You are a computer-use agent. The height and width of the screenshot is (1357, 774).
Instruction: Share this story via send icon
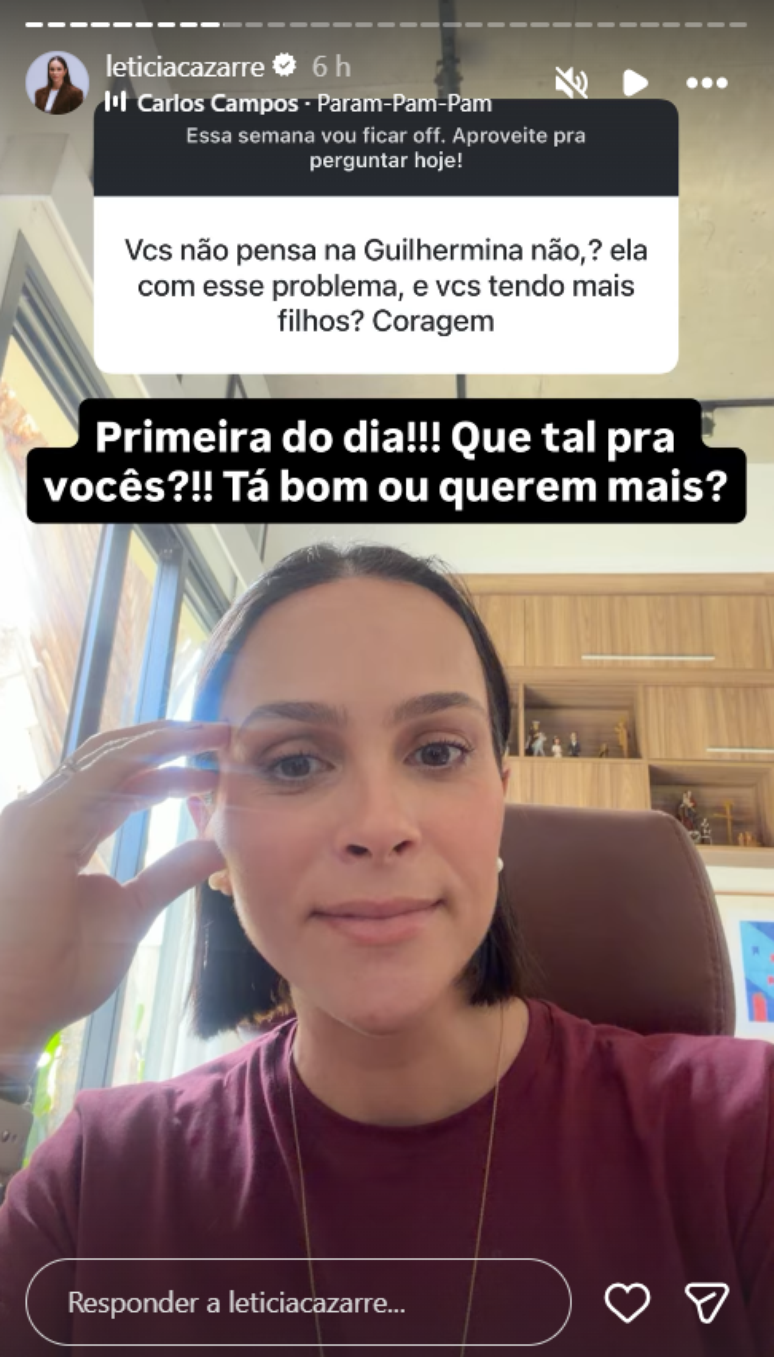pyautogui.click(x=706, y=1302)
